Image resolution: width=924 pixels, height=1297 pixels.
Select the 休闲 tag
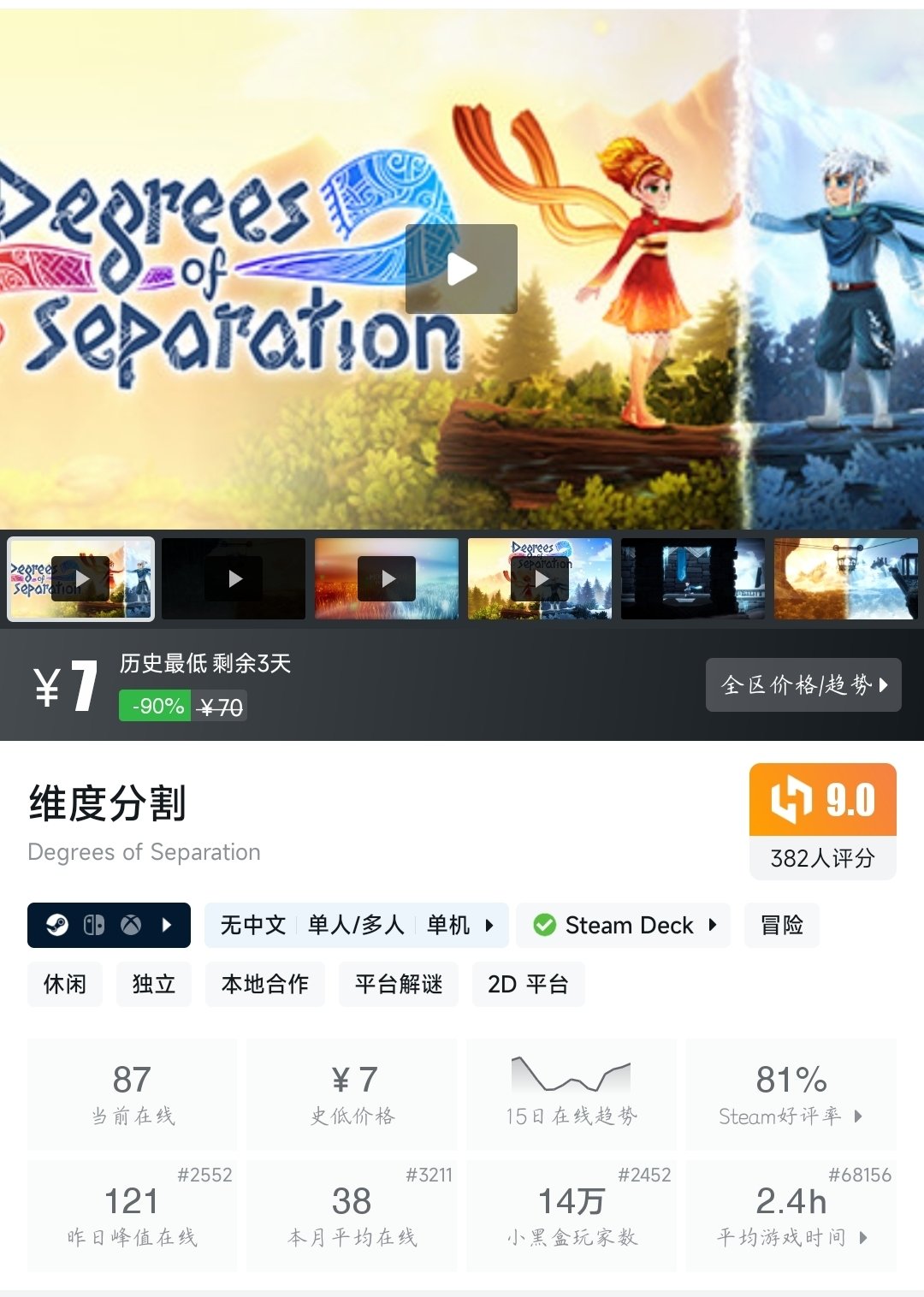pos(65,984)
